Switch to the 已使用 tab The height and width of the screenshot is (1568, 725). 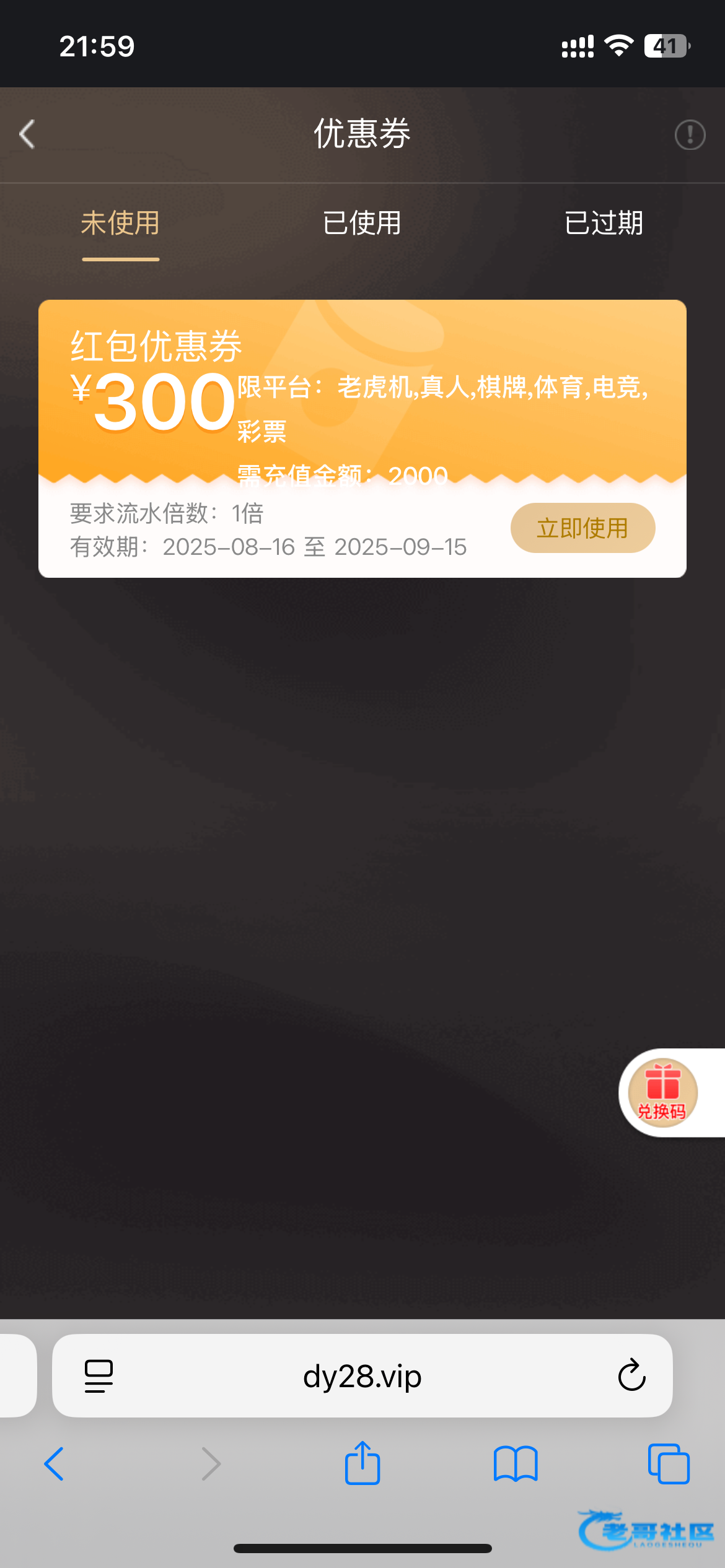pos(362,224)
